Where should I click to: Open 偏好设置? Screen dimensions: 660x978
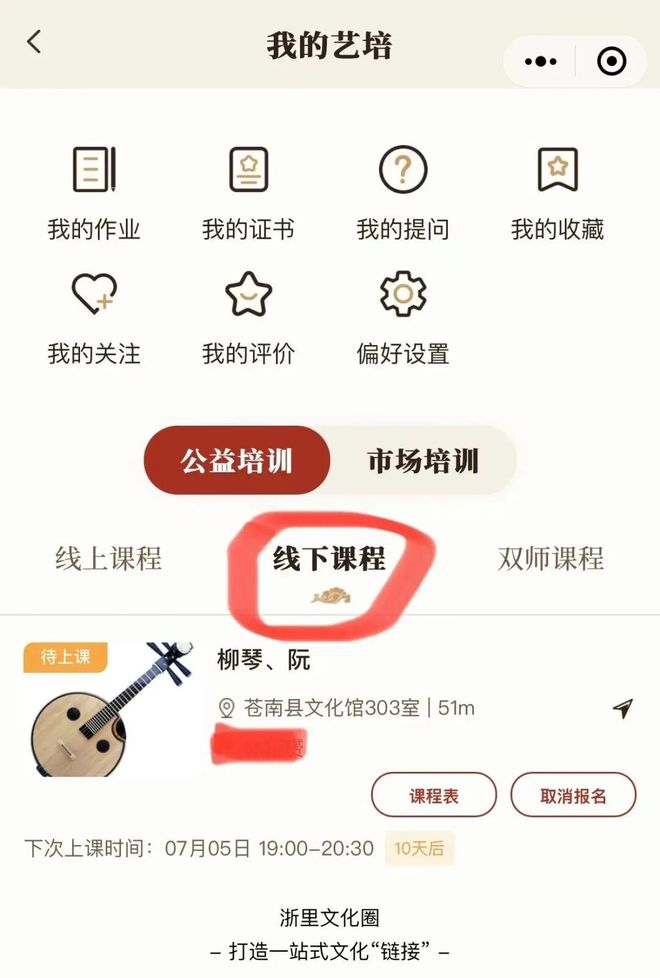(x=403, y=317)
